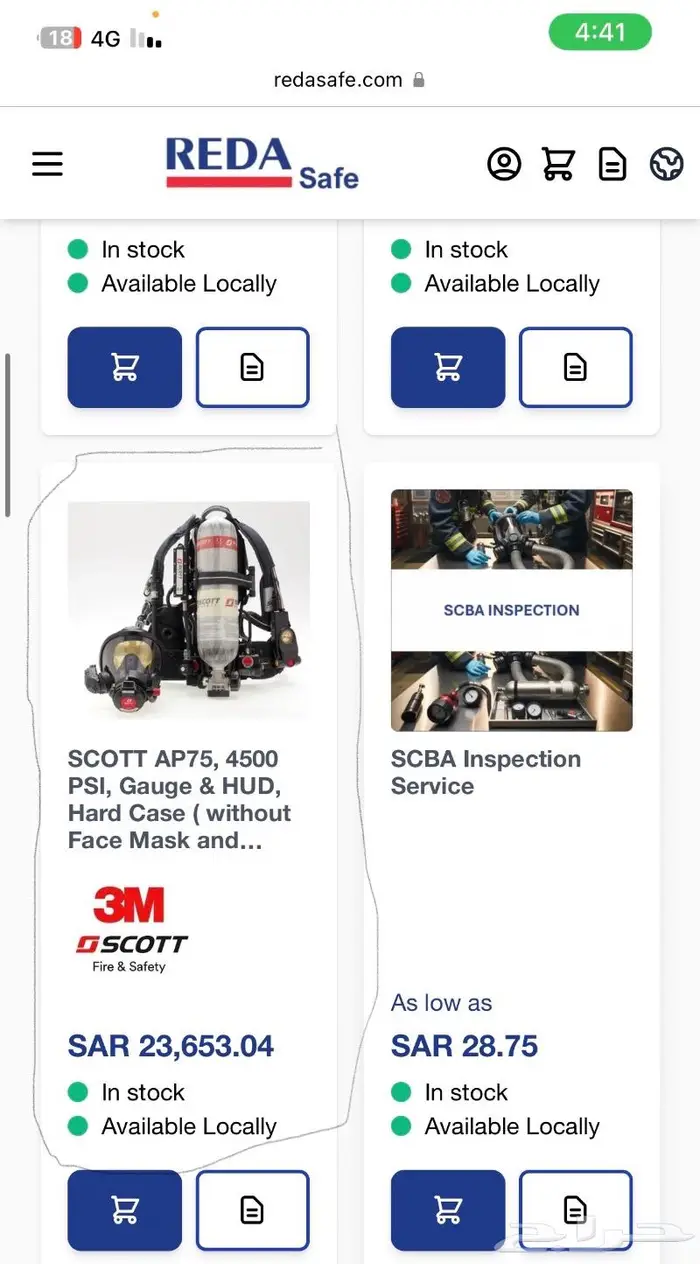Add SCOTT AP75 to the cart

125,1210
